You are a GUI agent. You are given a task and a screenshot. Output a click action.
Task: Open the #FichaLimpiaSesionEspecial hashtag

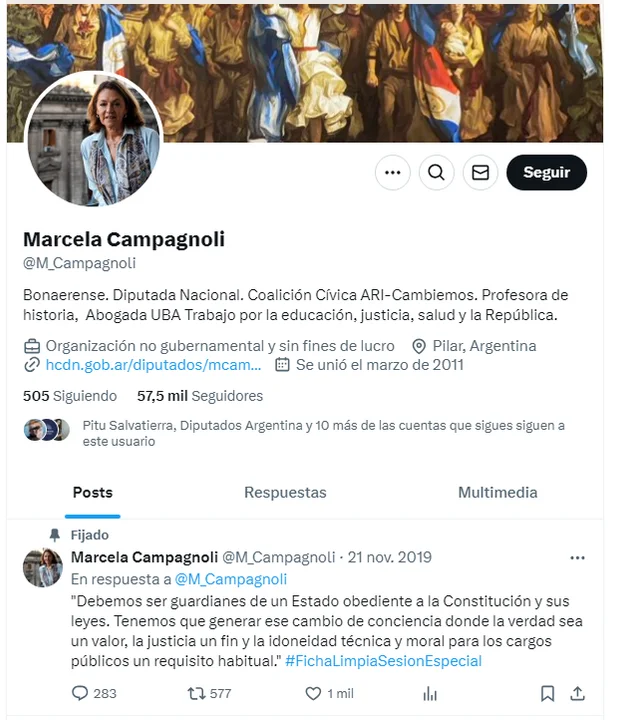(x=383, y=661)
